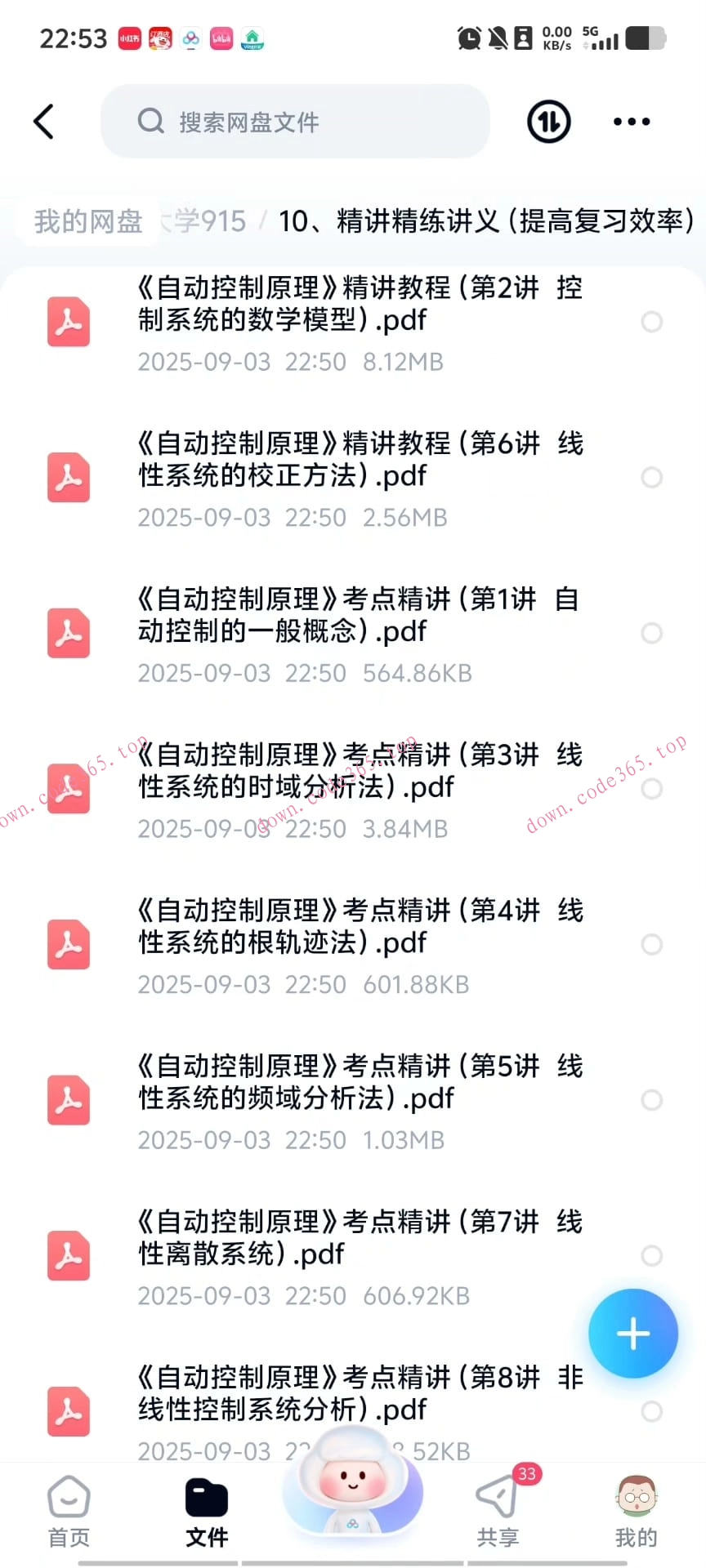The image size is (706, 1568).
Task: Tap the floating plus button
Action: pyautogui.click(x=633, y=1333)
